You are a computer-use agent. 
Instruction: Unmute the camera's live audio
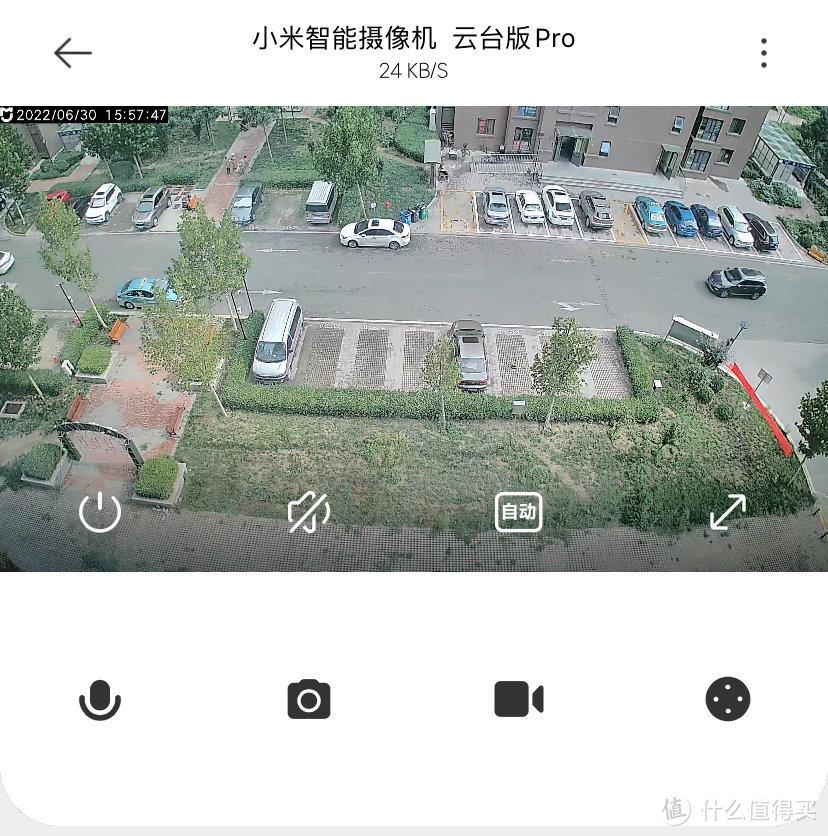(x=308, y=513)
